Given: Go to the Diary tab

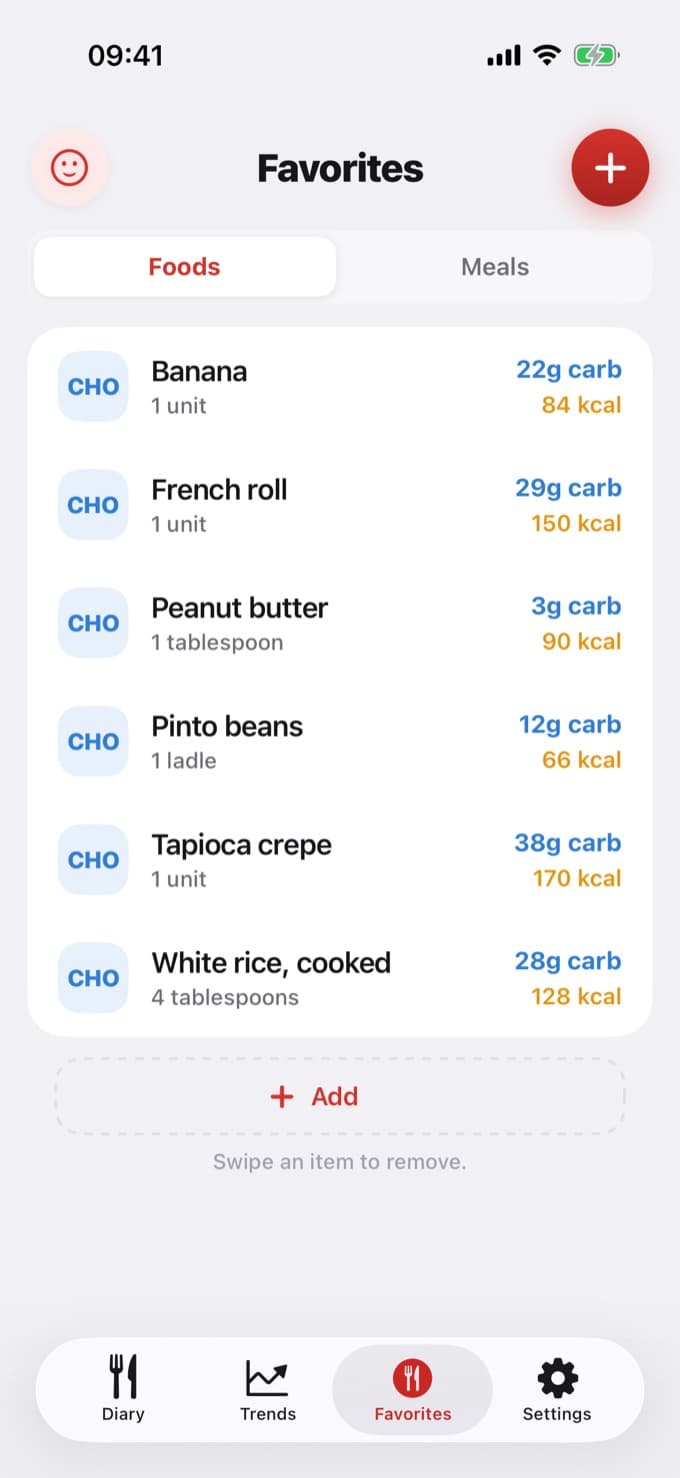Looking at the screenshot, I should pos(123,1389).
